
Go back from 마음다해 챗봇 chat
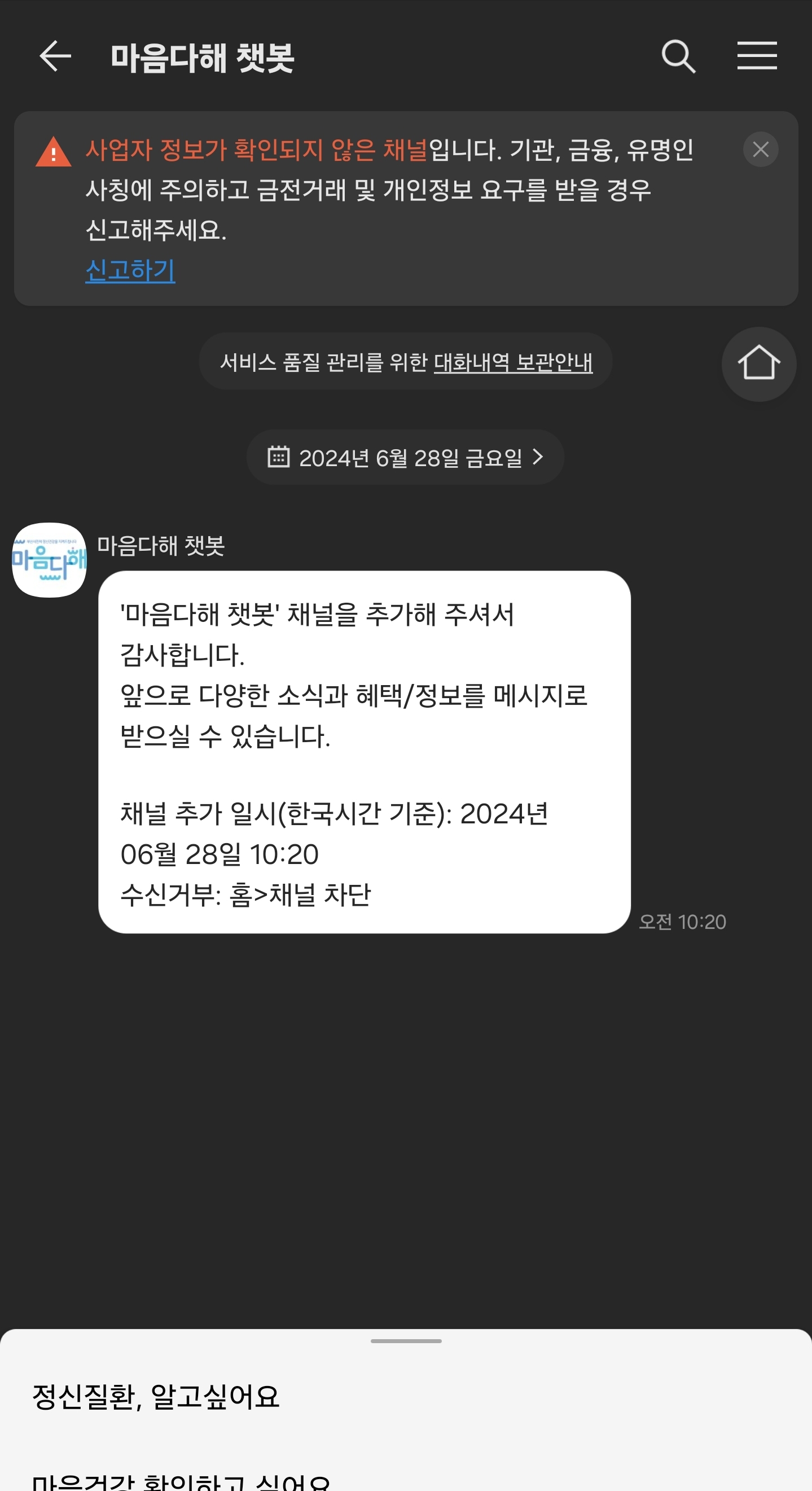(x=55, y=57)
